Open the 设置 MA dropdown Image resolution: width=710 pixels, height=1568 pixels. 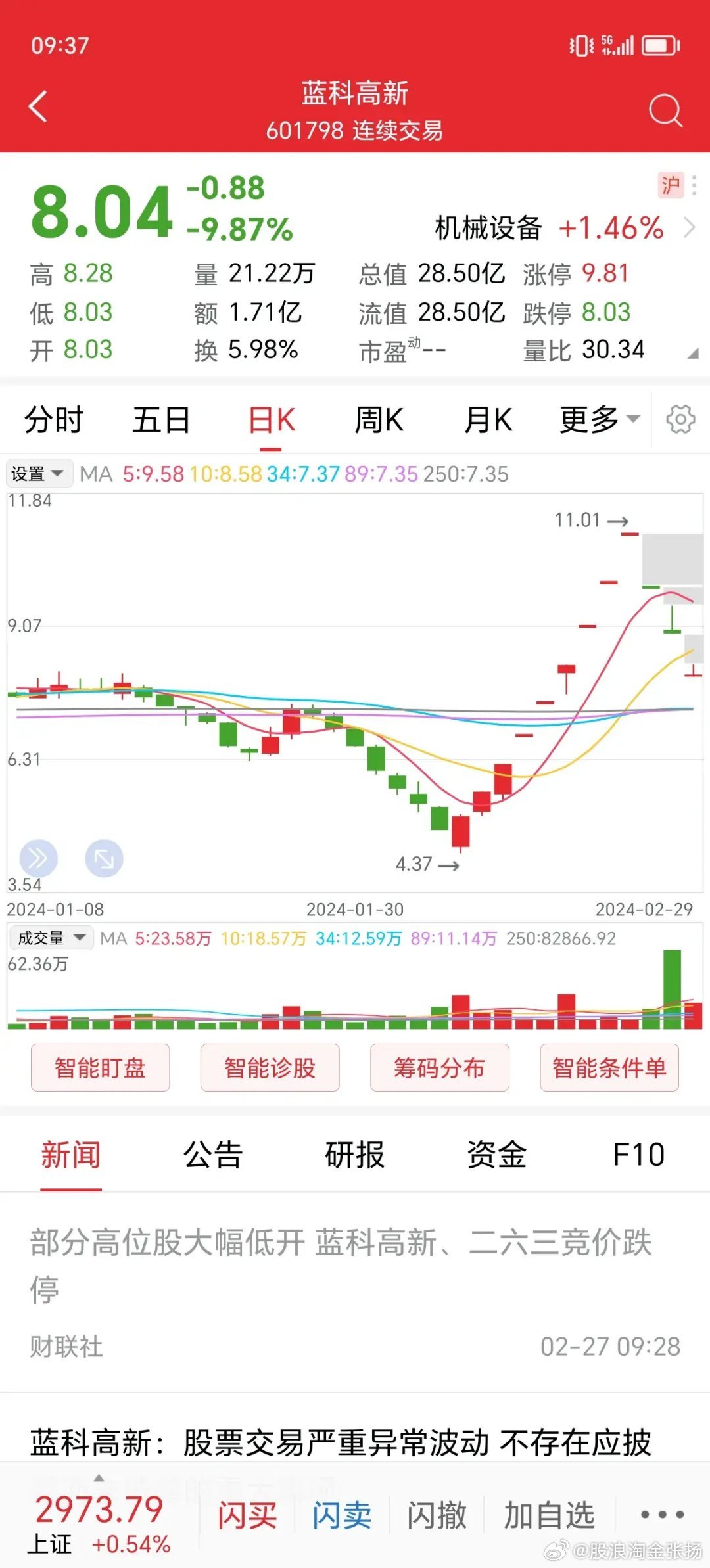tap(39, 474)
